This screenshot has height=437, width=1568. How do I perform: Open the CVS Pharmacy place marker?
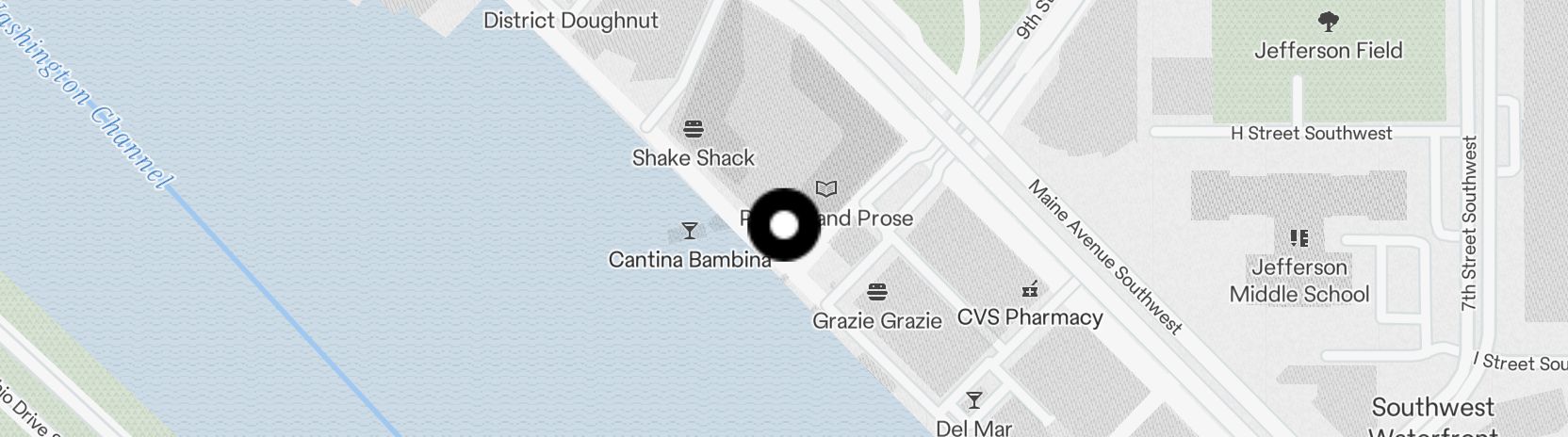[x=1030, y=290]
